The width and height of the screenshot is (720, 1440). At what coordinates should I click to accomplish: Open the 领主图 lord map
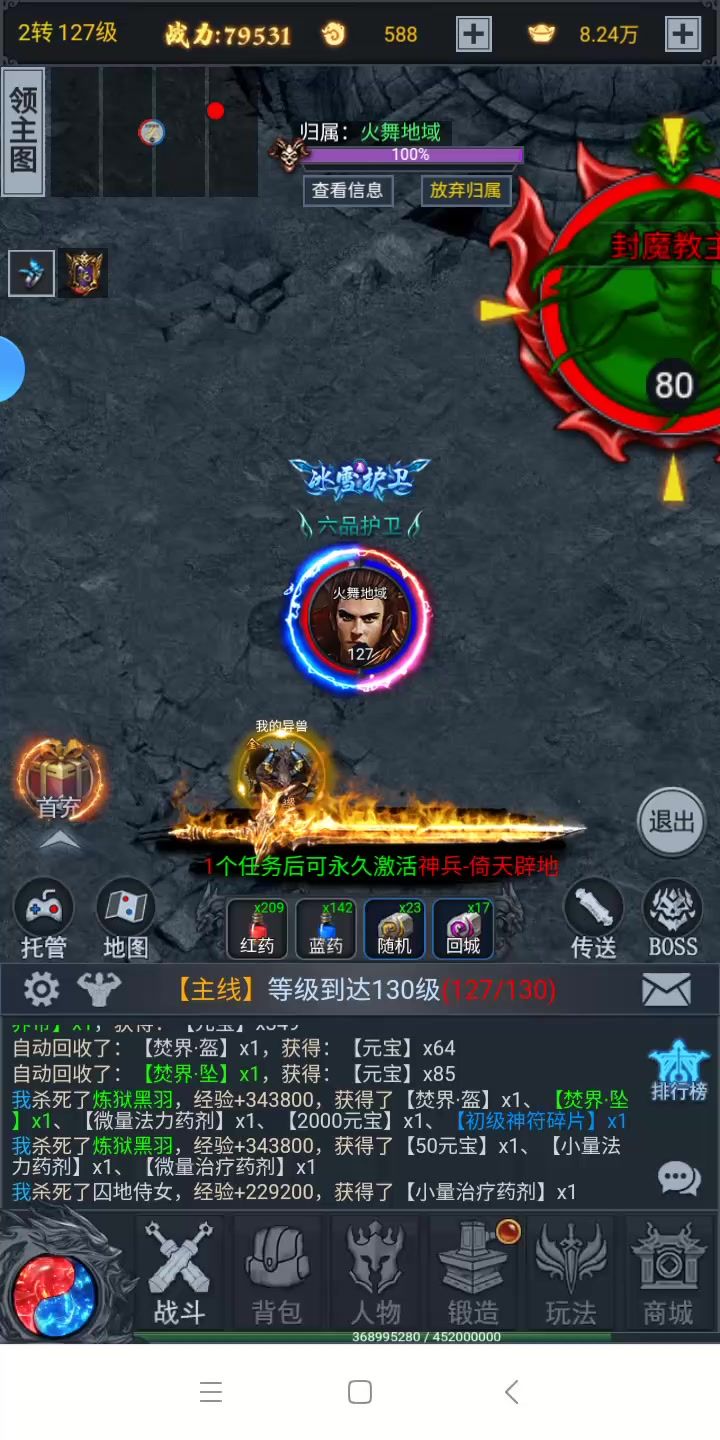tap(24, 131)
